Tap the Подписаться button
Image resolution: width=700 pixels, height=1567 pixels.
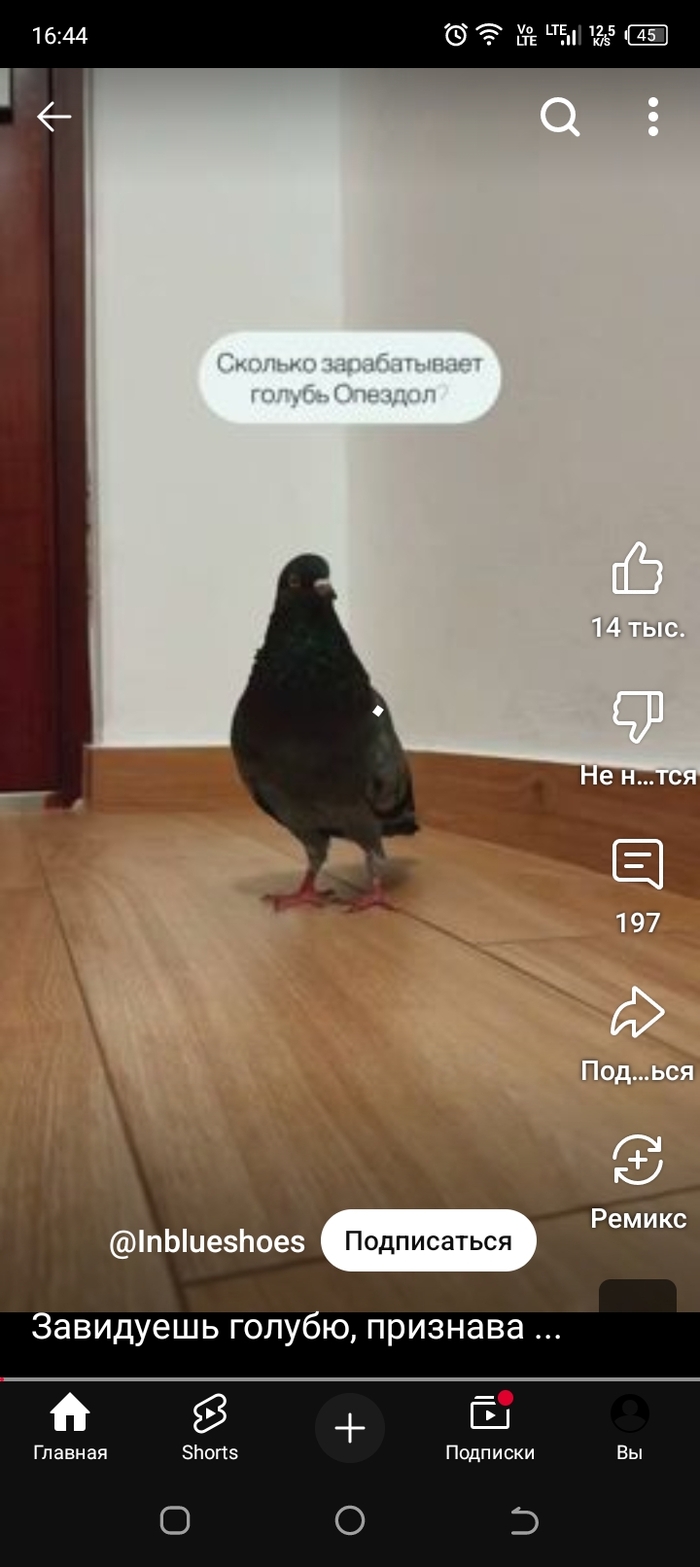click(x=428, y=1241)
